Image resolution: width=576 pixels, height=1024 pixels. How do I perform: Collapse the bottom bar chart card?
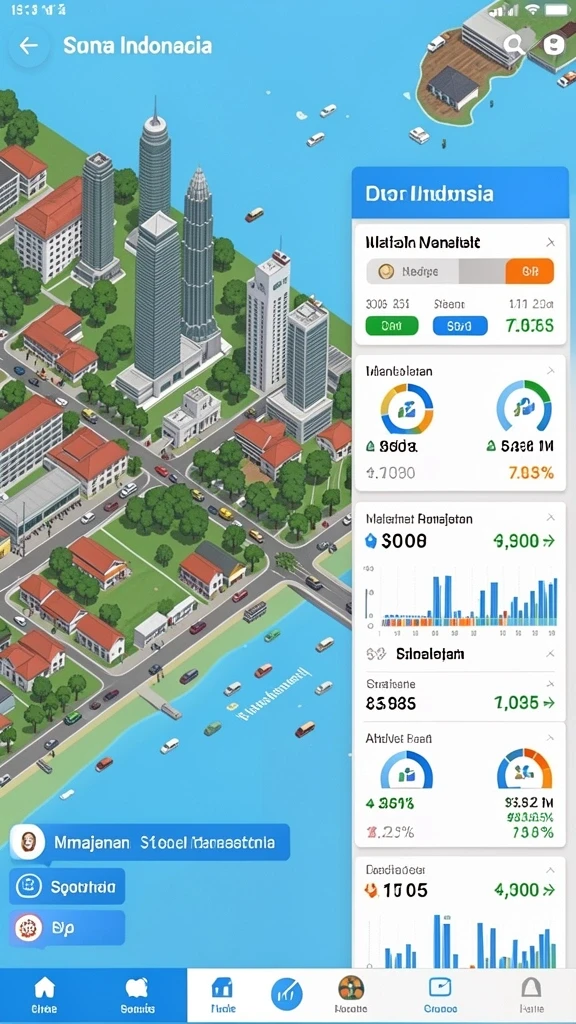click(551, 870)
